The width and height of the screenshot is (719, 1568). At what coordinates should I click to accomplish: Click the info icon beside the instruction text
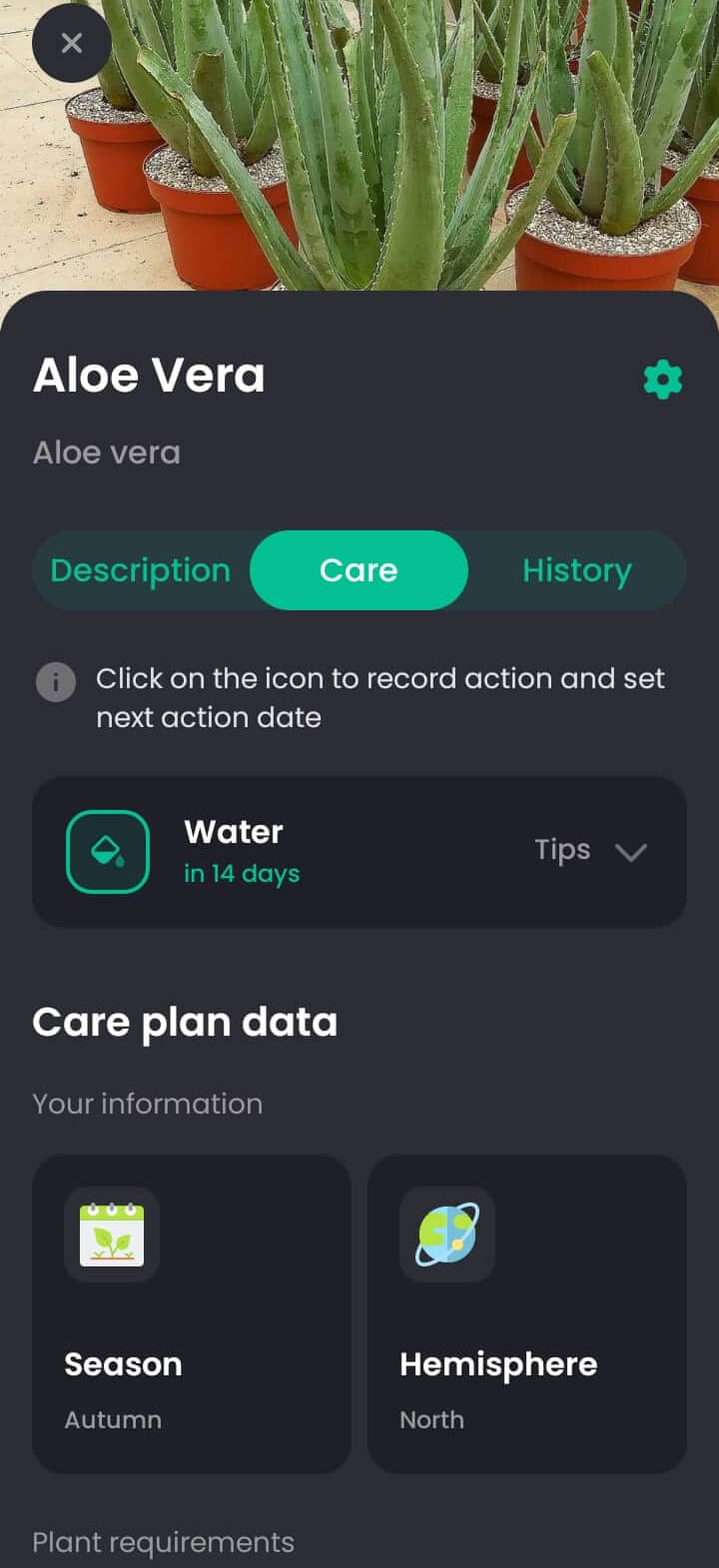[x=55, y=681]
